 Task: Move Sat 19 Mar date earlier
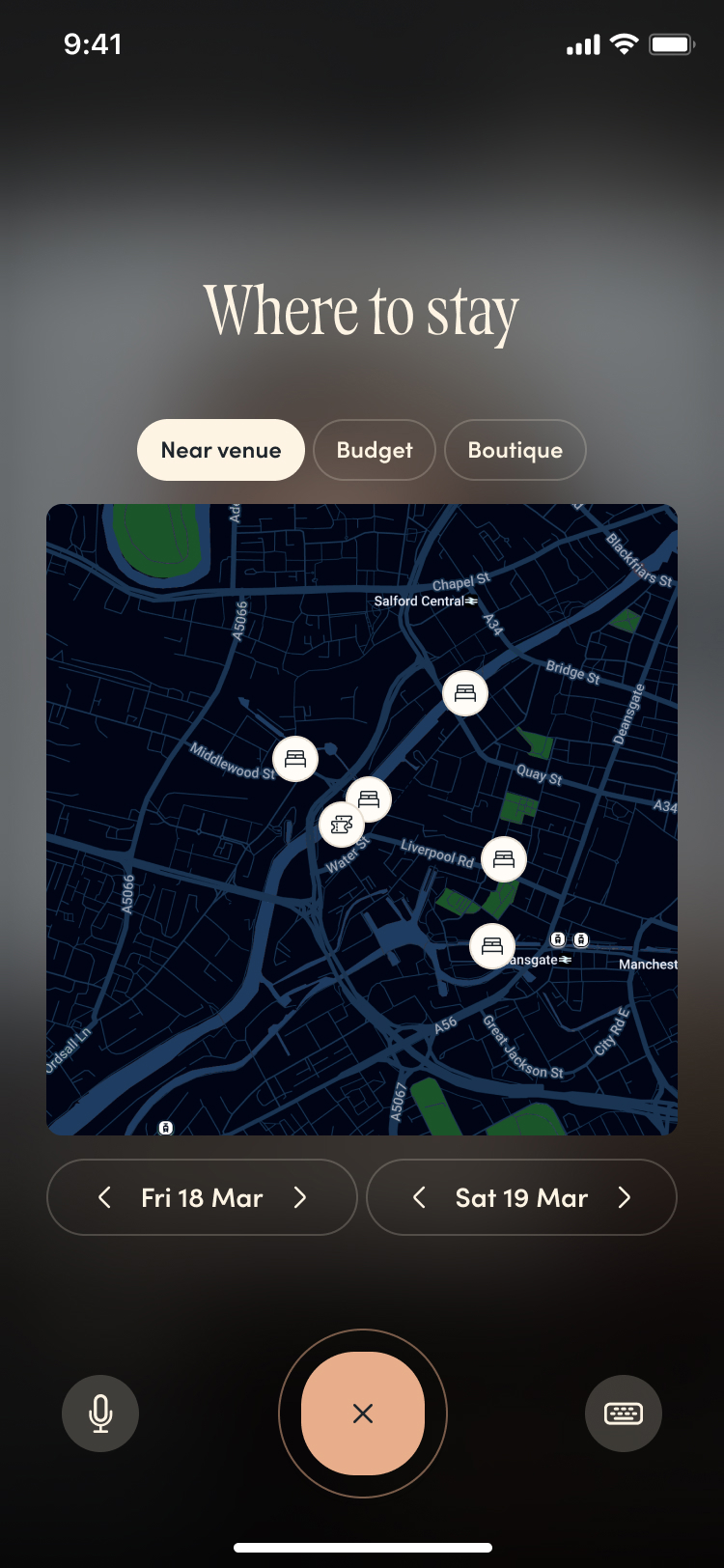point(419,1197)
